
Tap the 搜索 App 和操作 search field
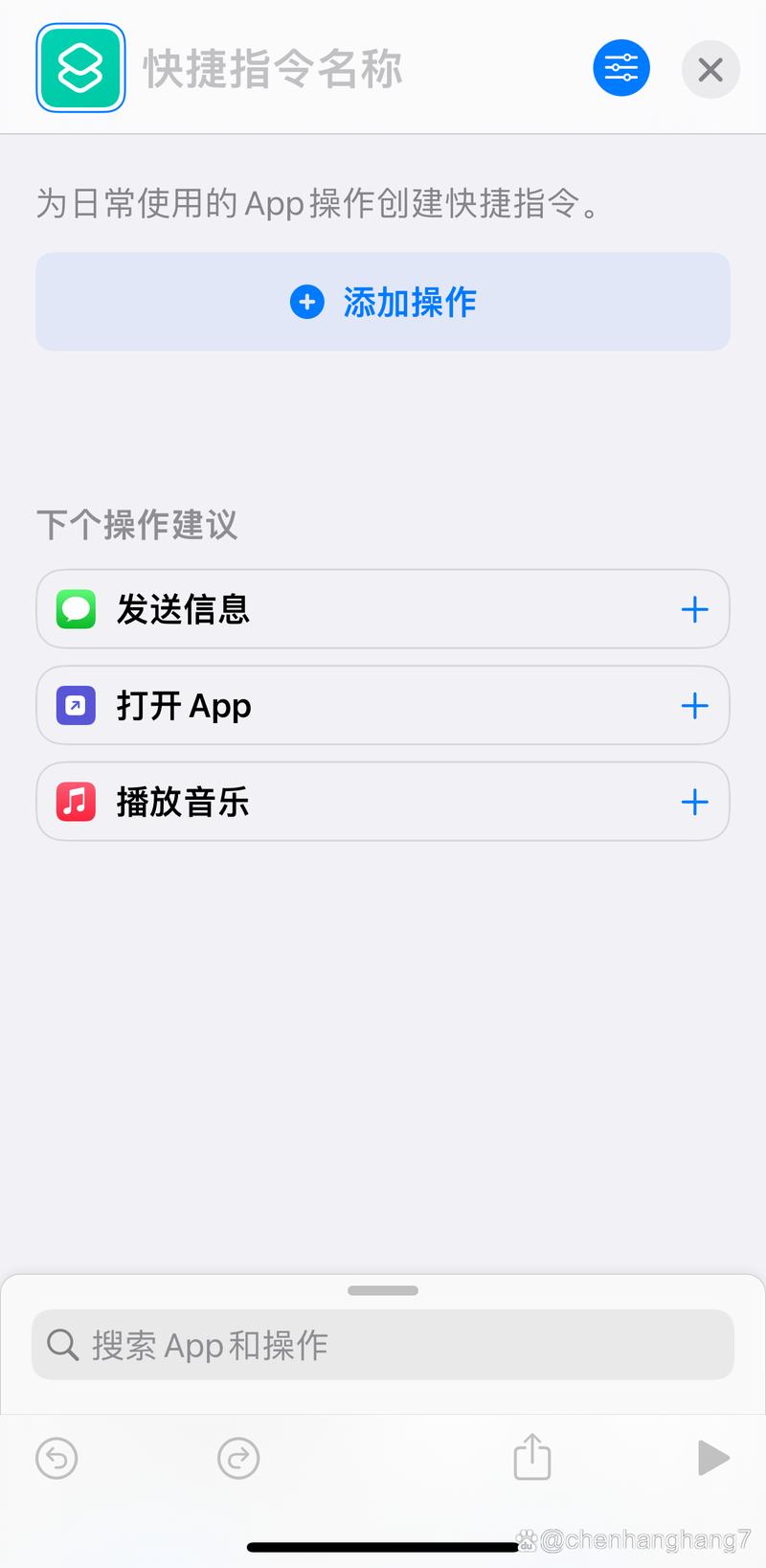tap(383, 1345)
